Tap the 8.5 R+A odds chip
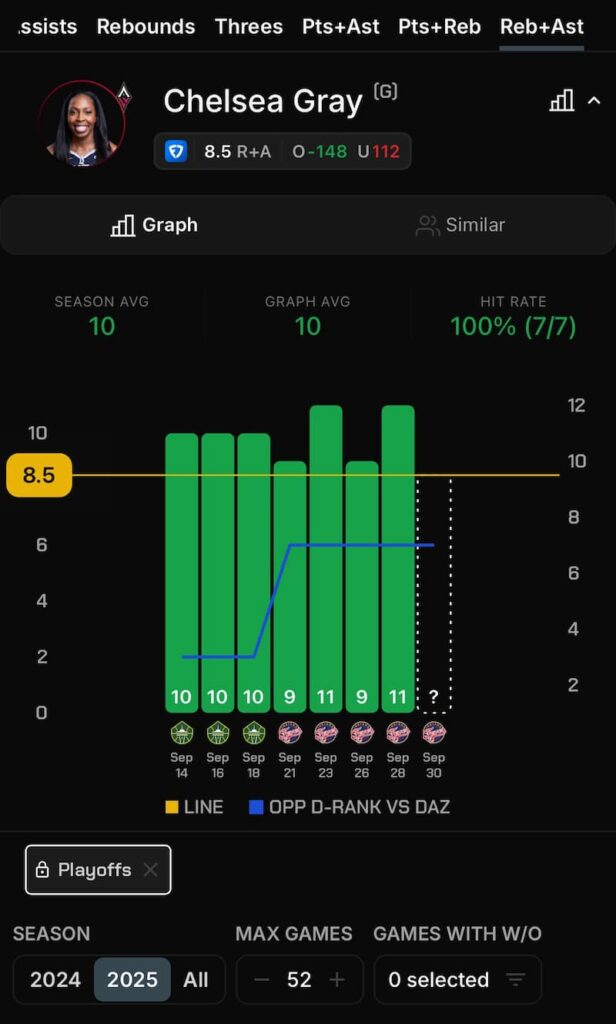Screen dimensions: 616x1024 click(x=282, y=152)
